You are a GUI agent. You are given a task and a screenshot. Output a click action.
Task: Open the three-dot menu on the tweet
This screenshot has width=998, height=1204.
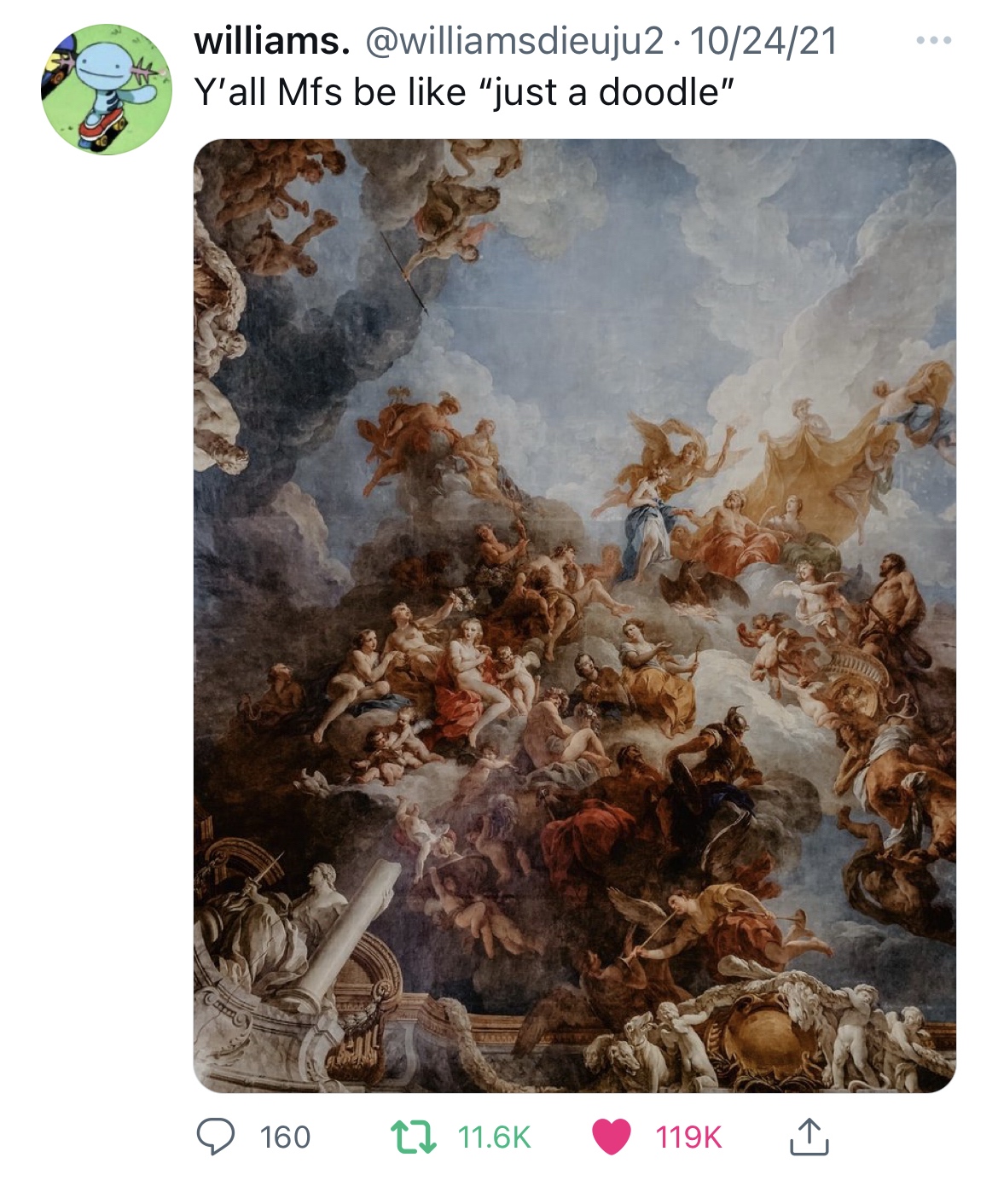934,41
